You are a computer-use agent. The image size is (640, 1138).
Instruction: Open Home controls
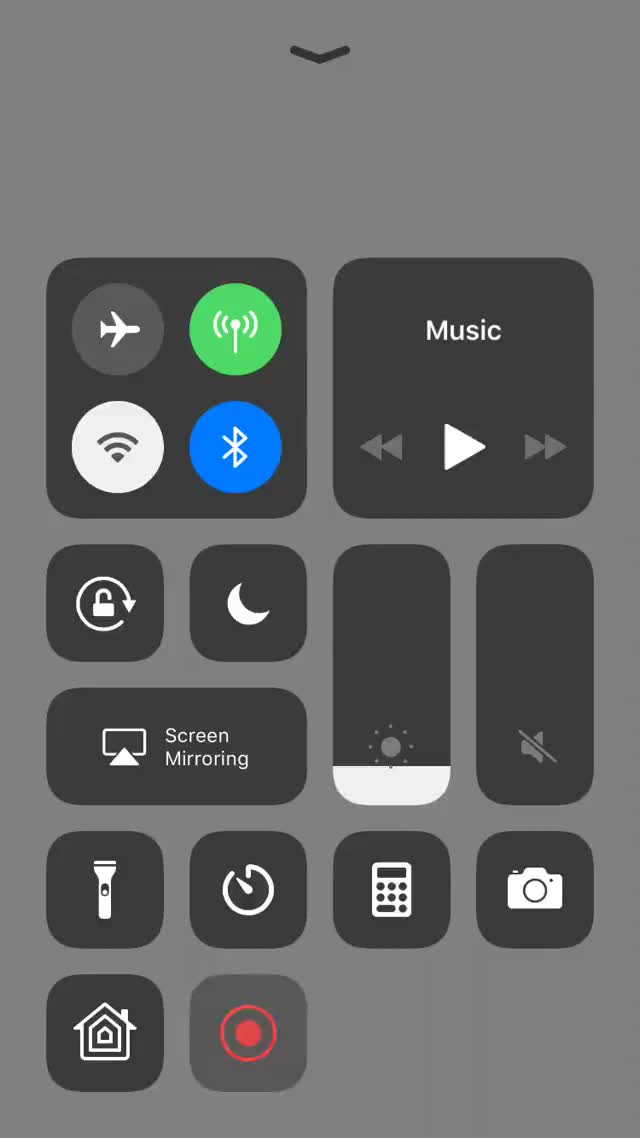105,1033
